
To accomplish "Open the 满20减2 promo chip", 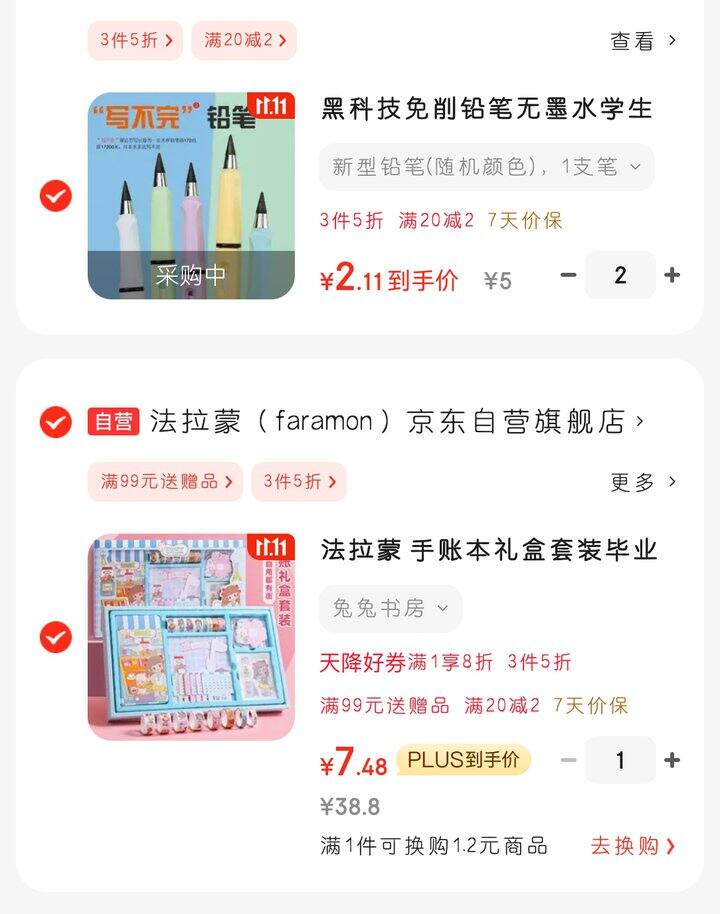I will [244, 41].
